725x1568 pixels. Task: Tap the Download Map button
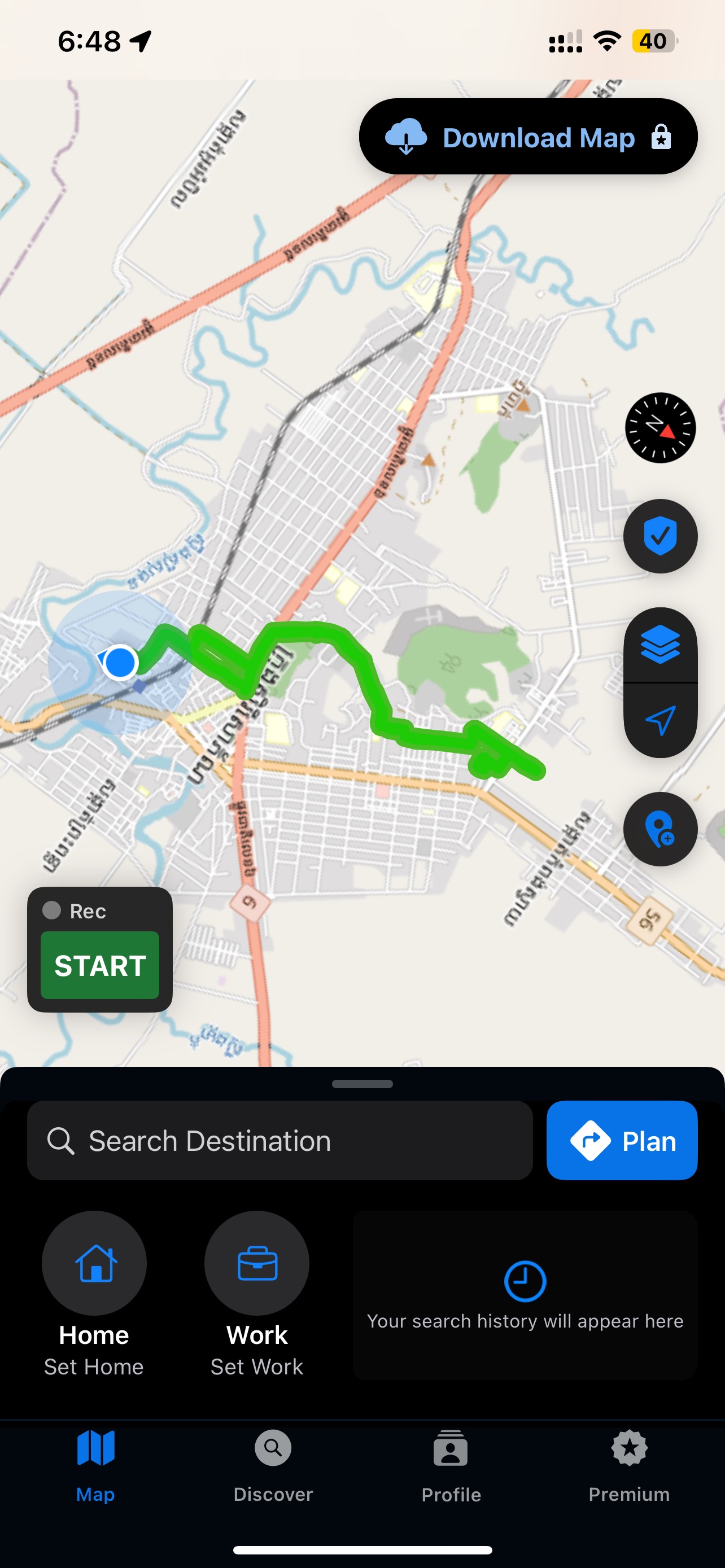tap(528, 137)
